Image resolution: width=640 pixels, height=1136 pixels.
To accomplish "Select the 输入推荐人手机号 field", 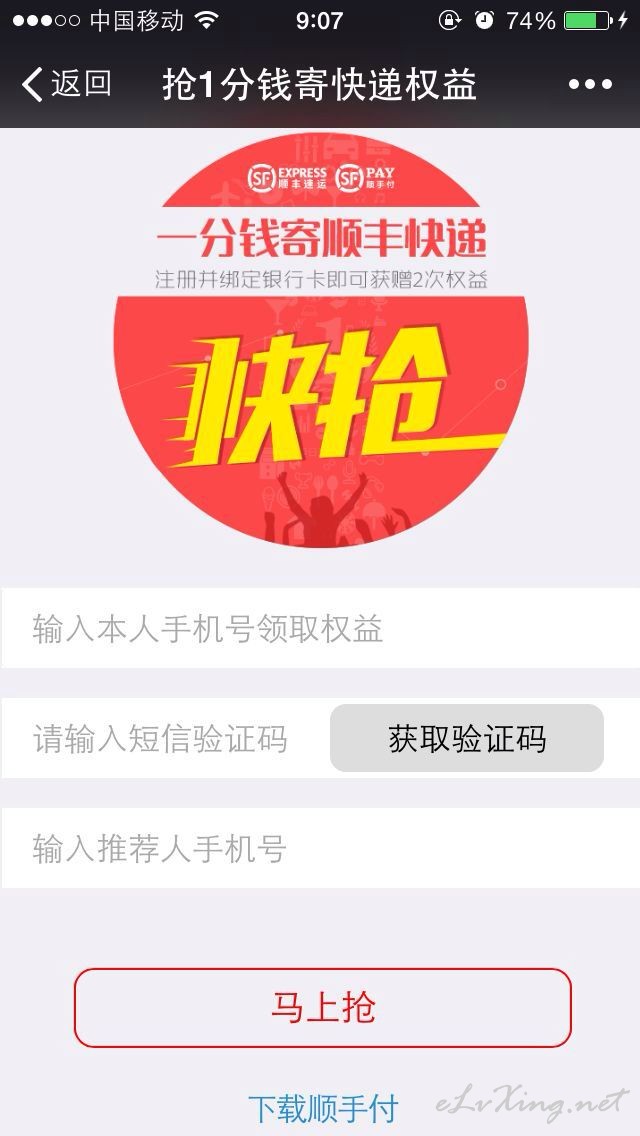I will 320,848.
